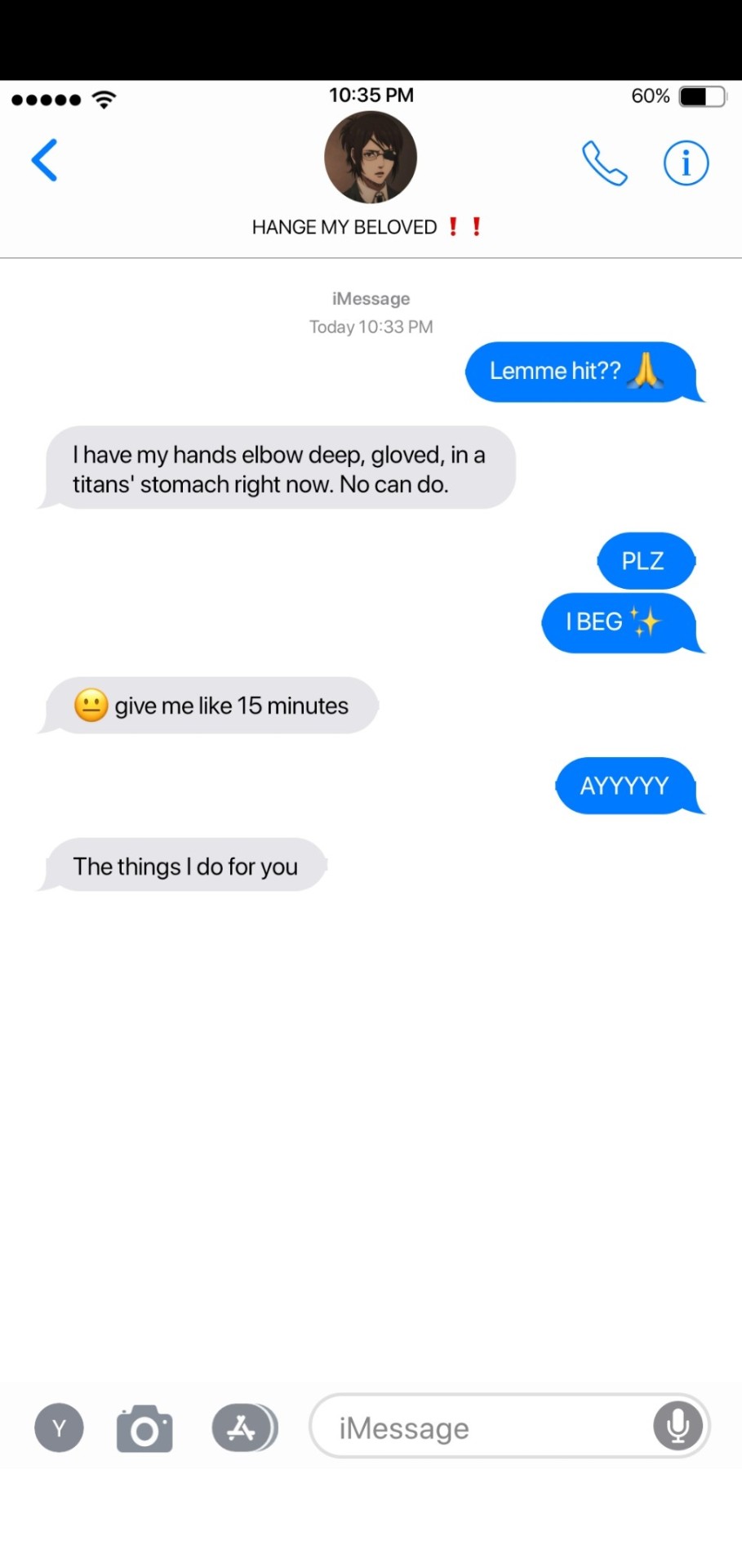742x1568 pixels.
Task: Tap the round Y button
Action: 59,1428
